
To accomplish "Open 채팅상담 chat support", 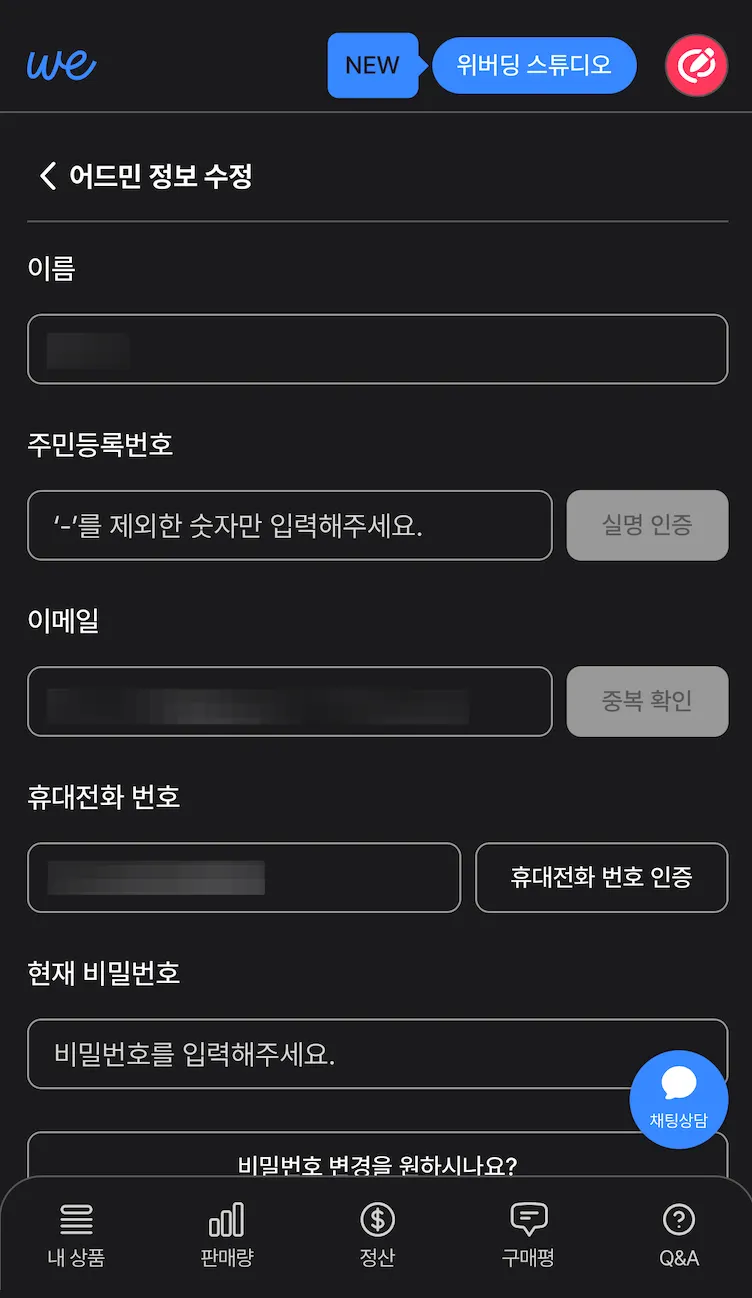I will point(678,1098).
